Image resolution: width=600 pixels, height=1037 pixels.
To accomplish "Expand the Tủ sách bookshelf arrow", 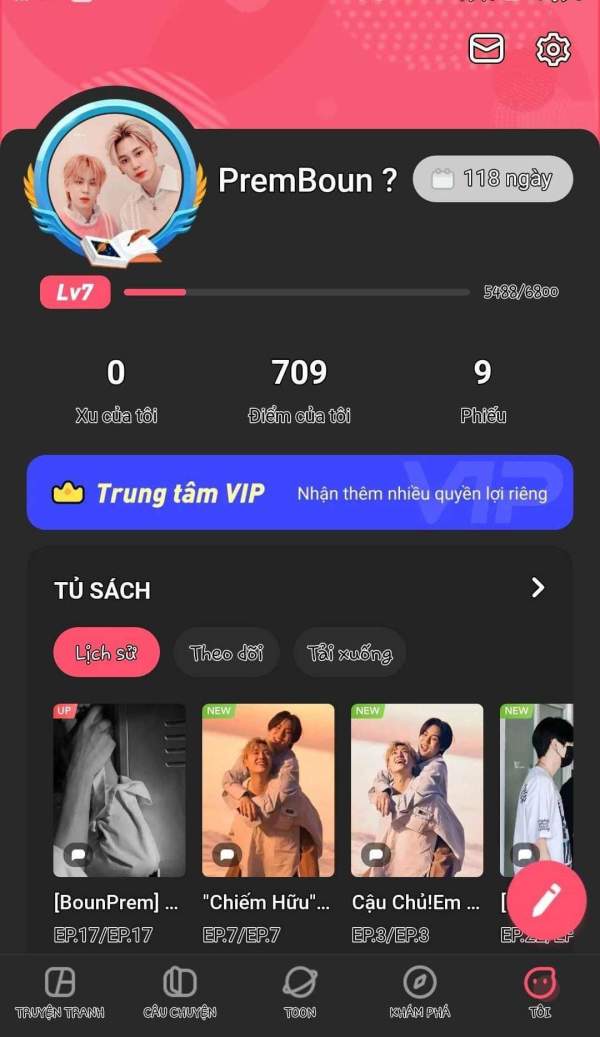I will 538,588.
